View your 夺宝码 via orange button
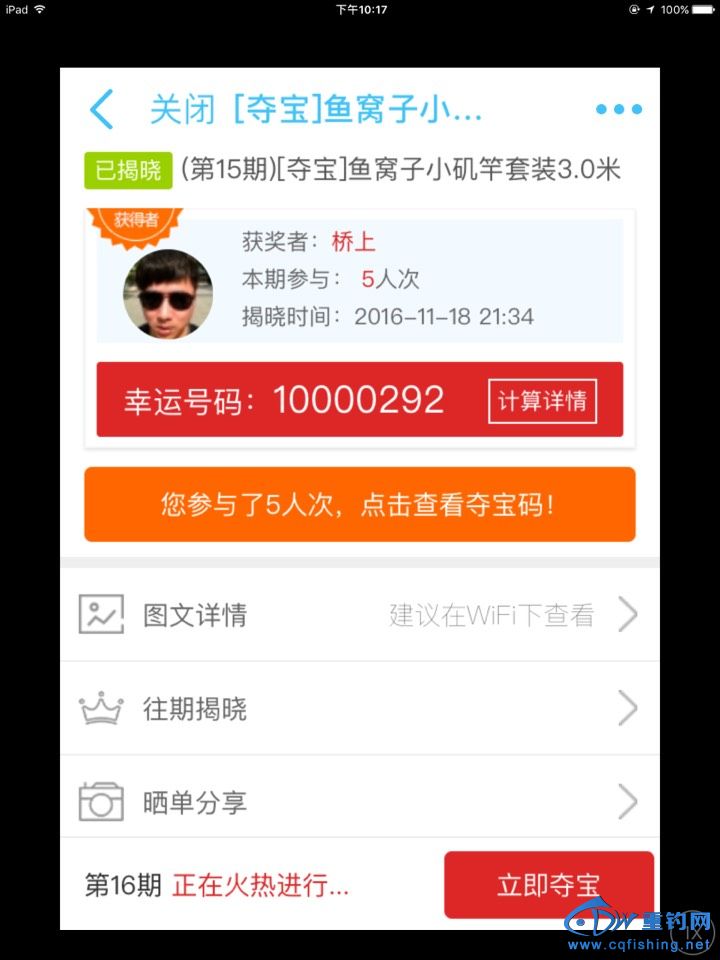The image size is (720, 960). pos(359,505)
